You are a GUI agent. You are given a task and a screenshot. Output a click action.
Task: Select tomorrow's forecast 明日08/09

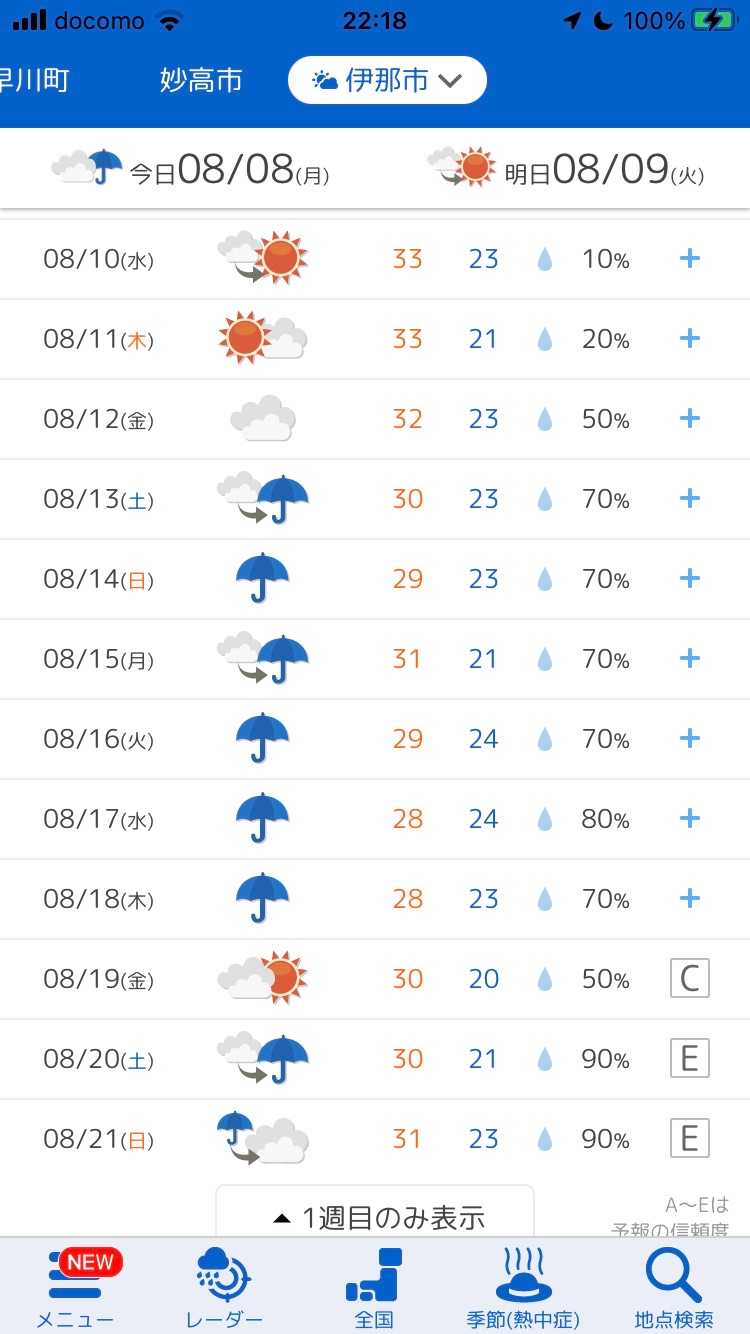click(566, 169)
